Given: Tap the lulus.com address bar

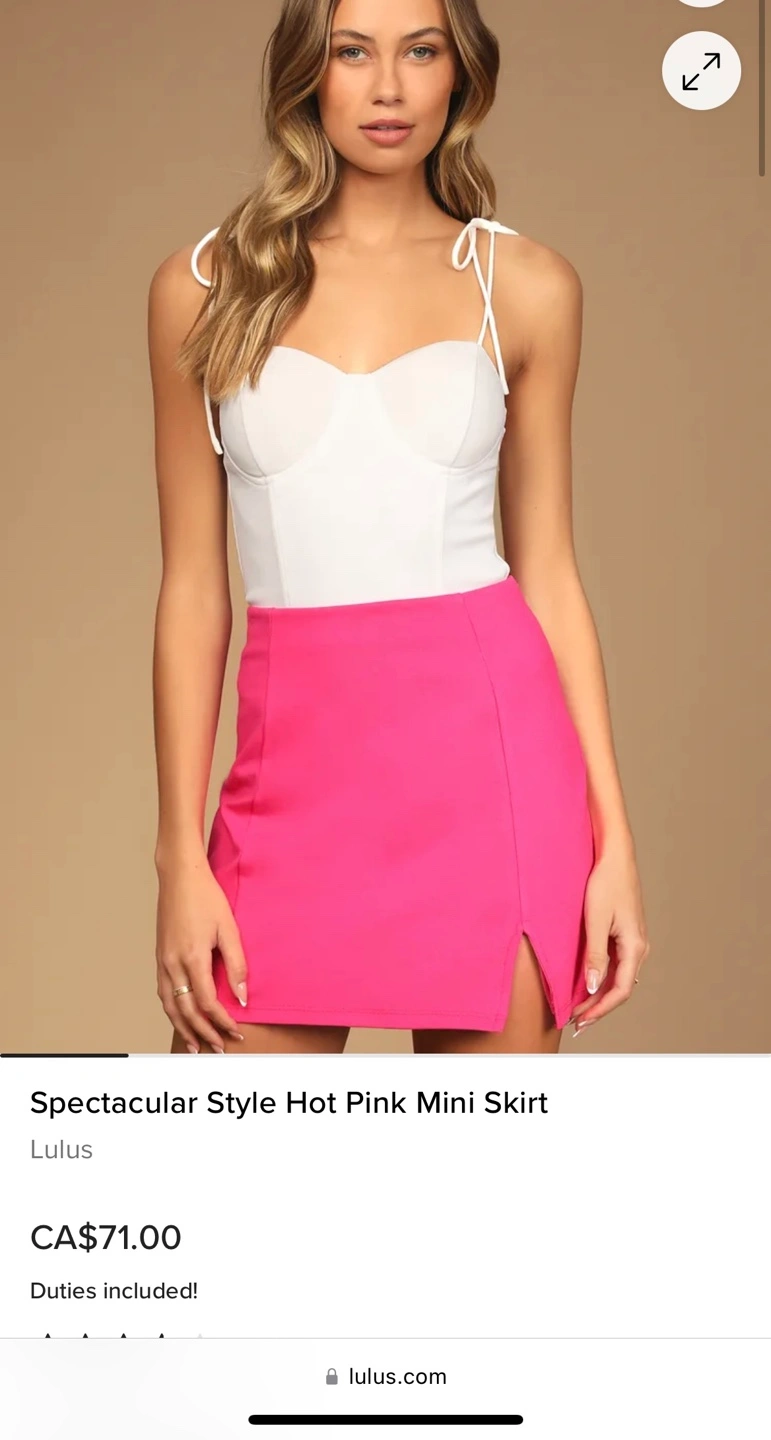Looking at the screenshot, I should [386, 1376].
